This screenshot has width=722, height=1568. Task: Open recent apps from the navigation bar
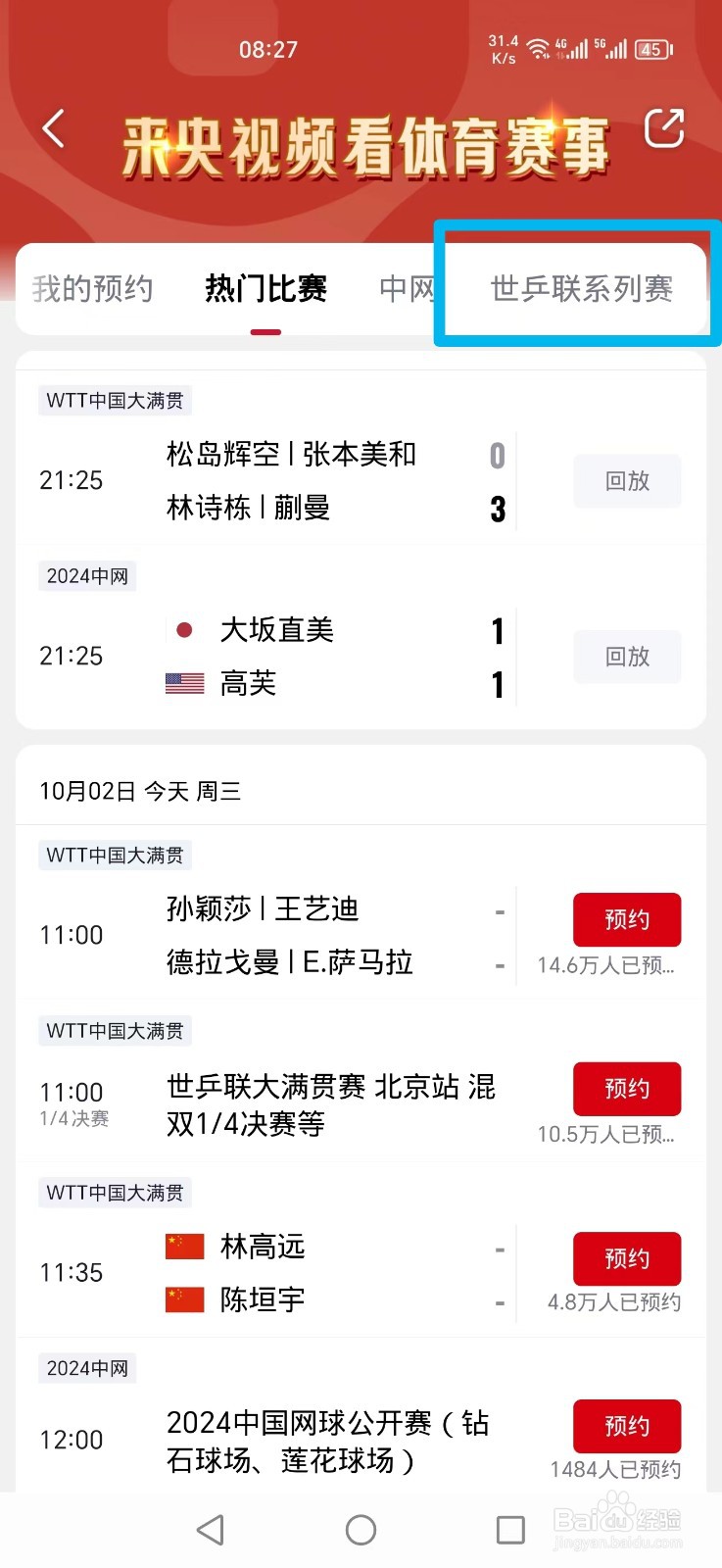510,1530
